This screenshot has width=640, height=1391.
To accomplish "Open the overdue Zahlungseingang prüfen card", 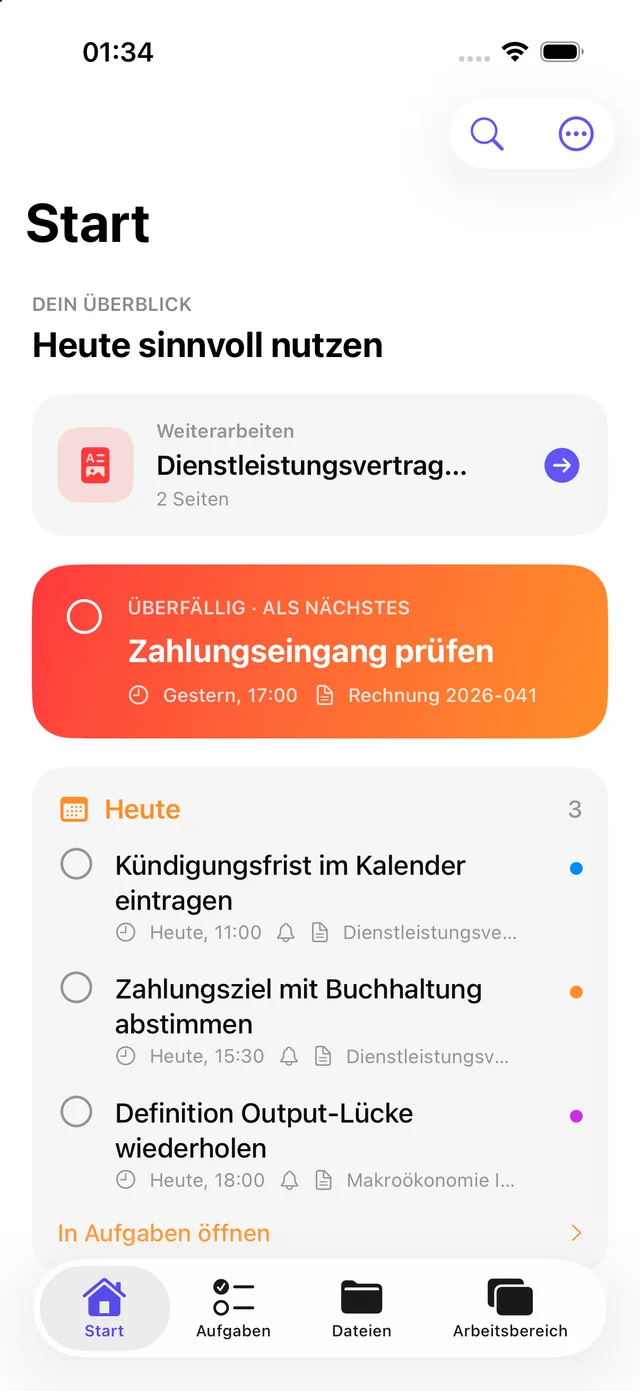I will pyautogui.click(x=320, y=651).
